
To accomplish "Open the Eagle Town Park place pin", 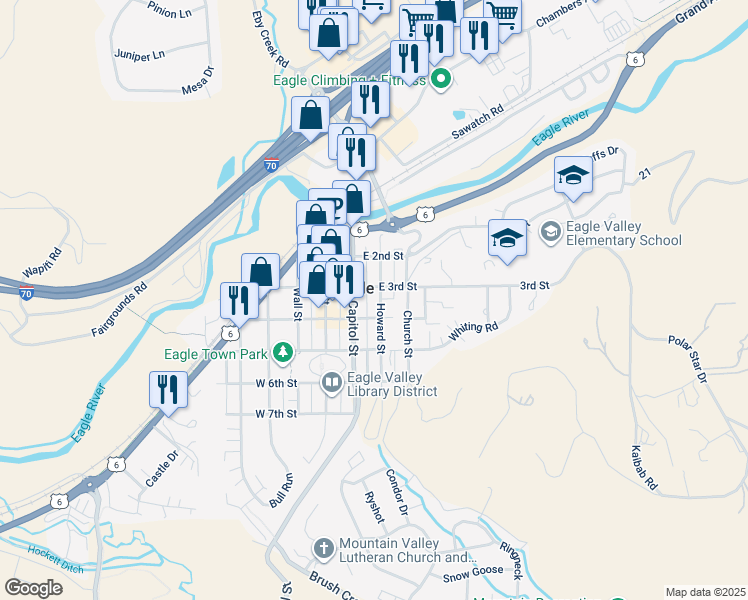I will point(283,353).
